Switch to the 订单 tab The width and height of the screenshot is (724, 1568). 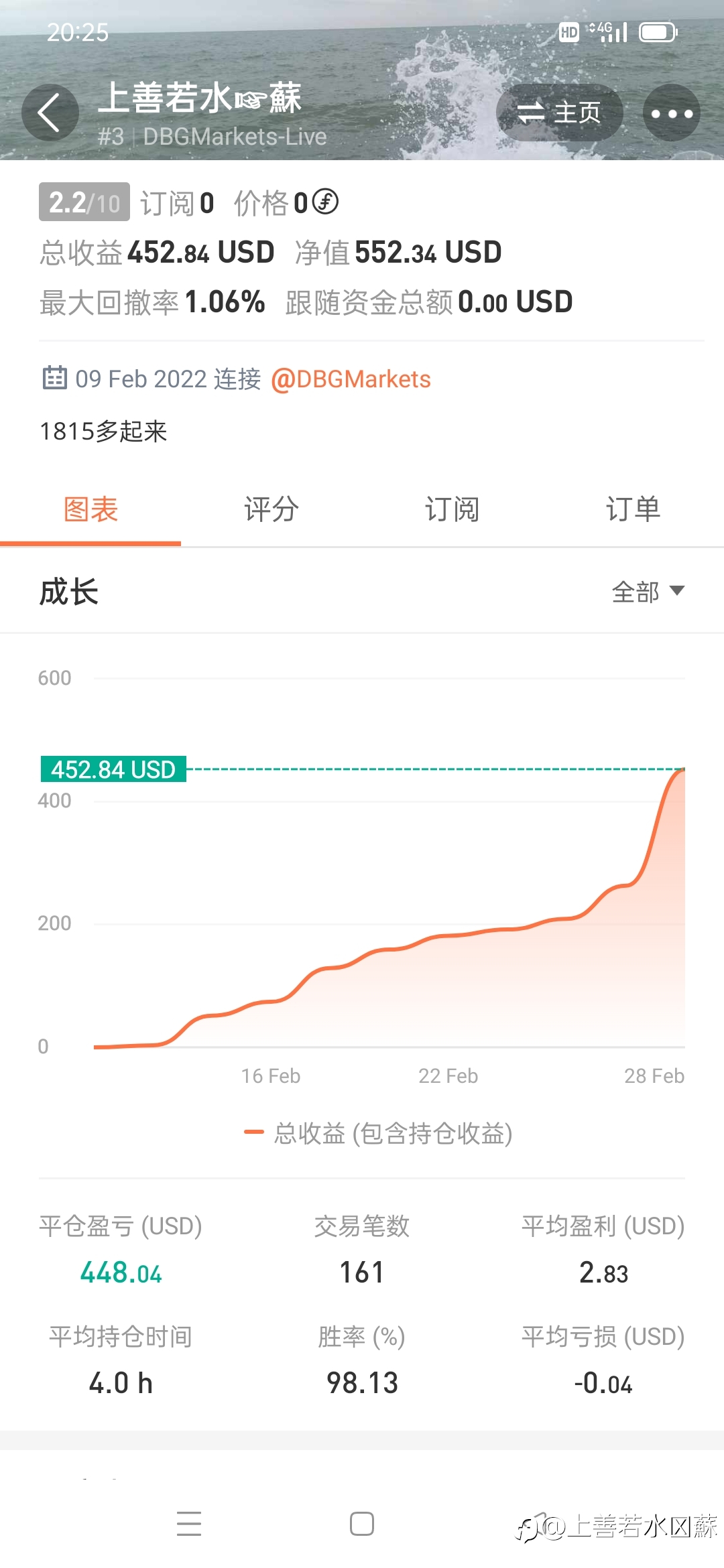click(x=633, y=509)
